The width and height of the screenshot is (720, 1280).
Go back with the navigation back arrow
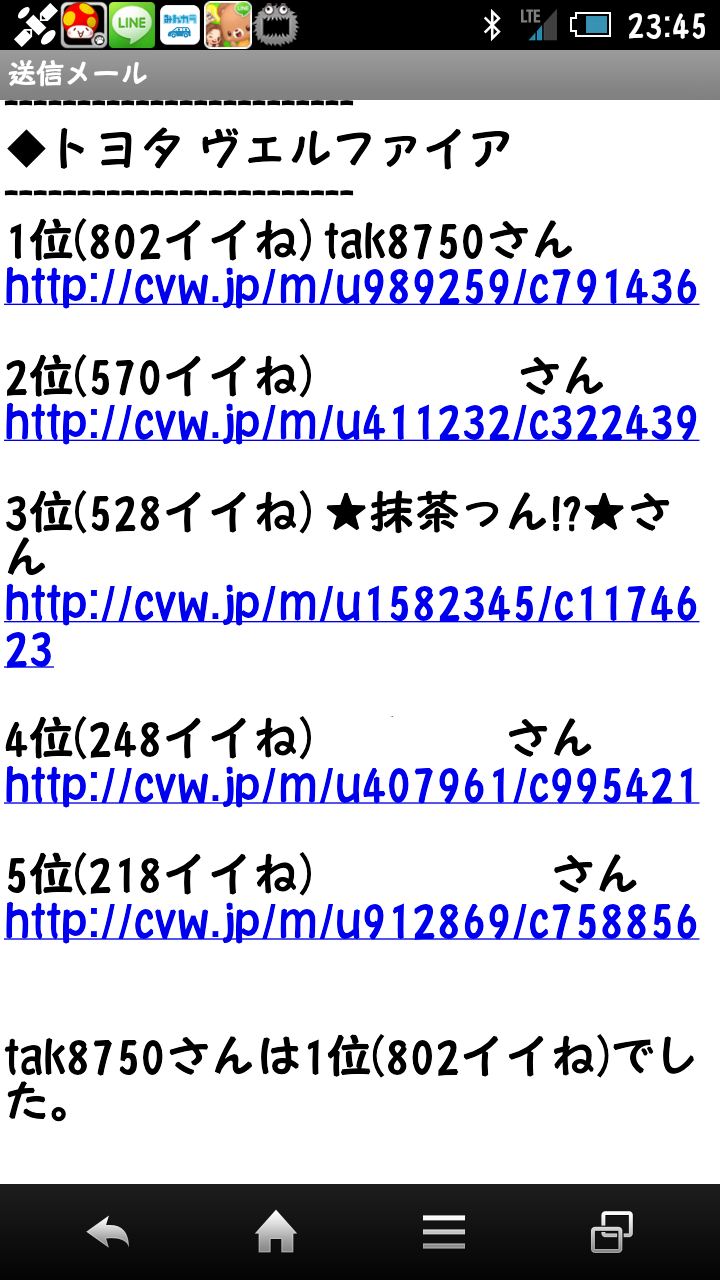coord(108,1233)
